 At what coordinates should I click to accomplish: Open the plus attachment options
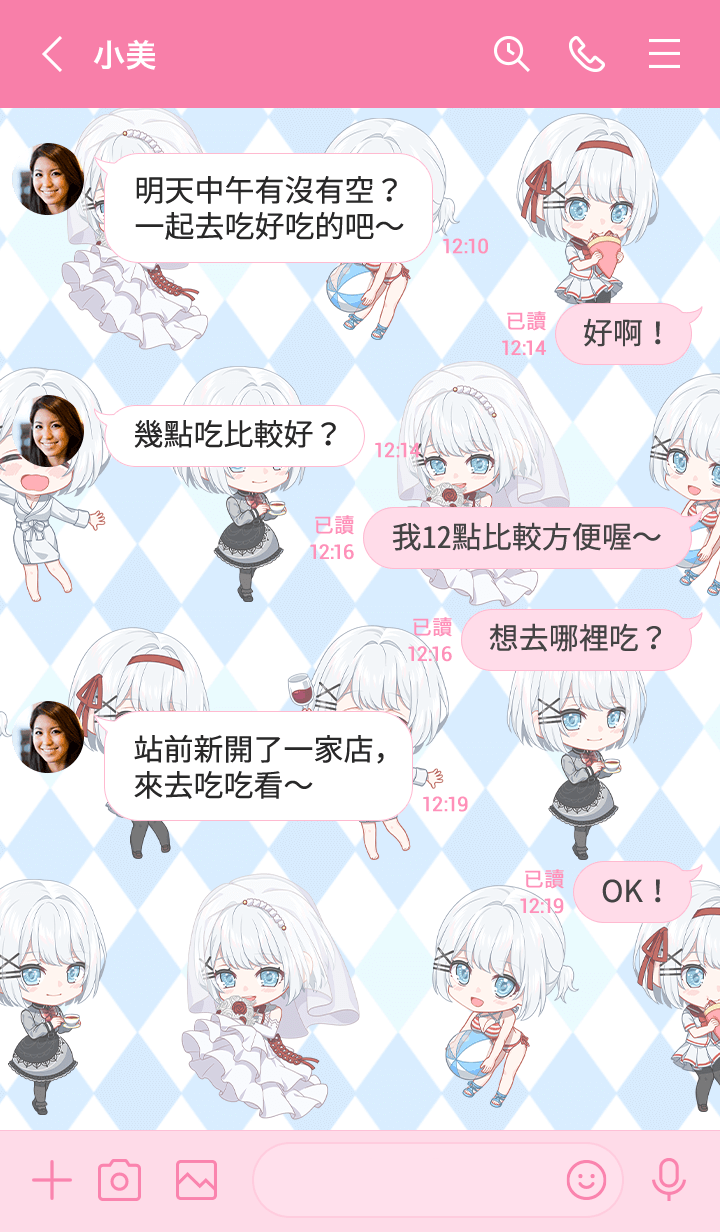tap(52, 1181)
